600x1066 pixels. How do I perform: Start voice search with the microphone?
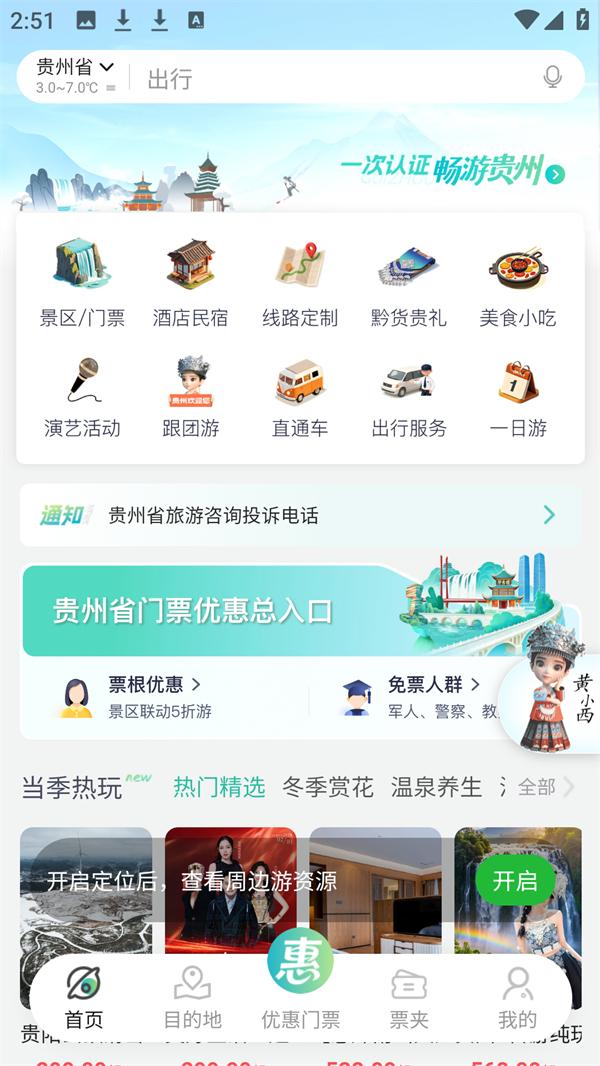click(552, 77)
